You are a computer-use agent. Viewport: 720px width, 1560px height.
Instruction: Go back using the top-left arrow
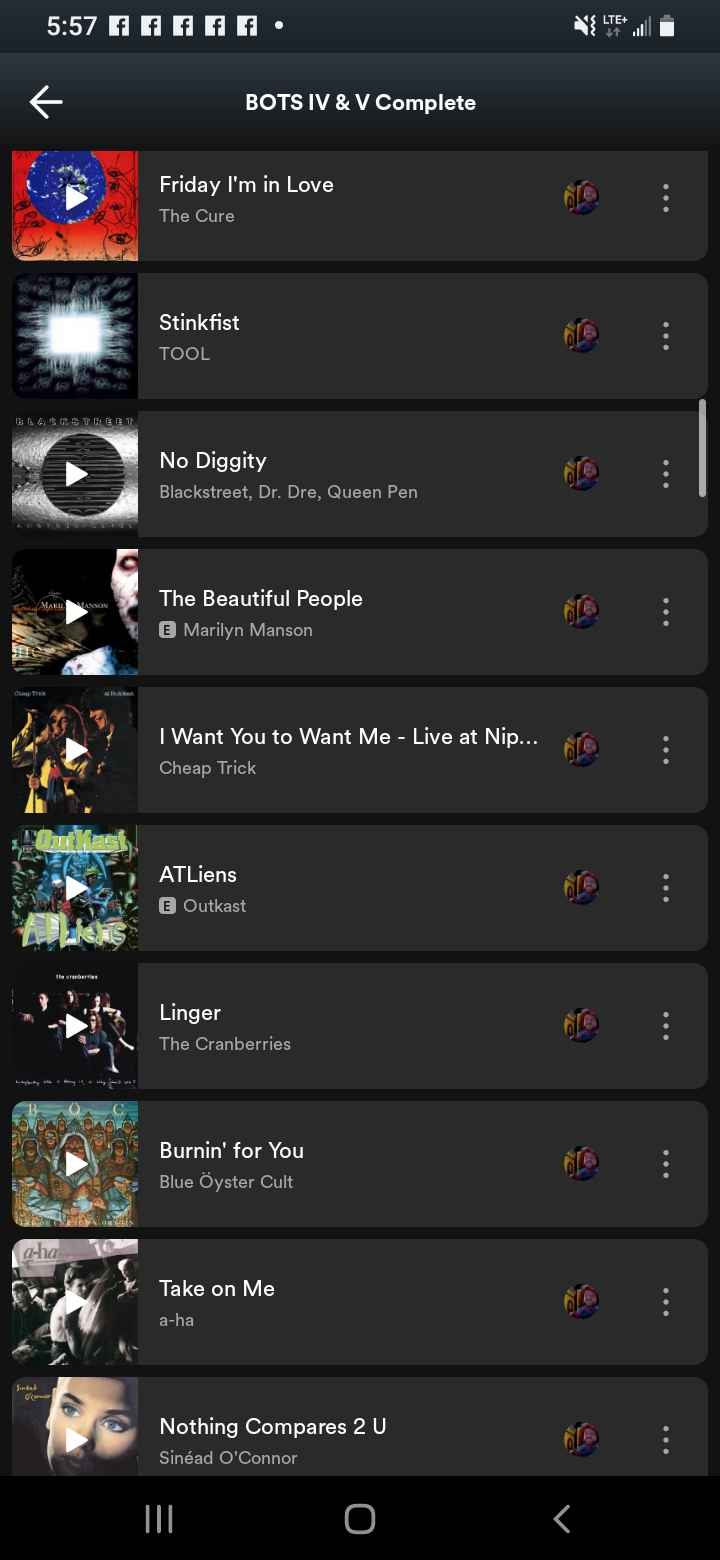tap(46, 102)
